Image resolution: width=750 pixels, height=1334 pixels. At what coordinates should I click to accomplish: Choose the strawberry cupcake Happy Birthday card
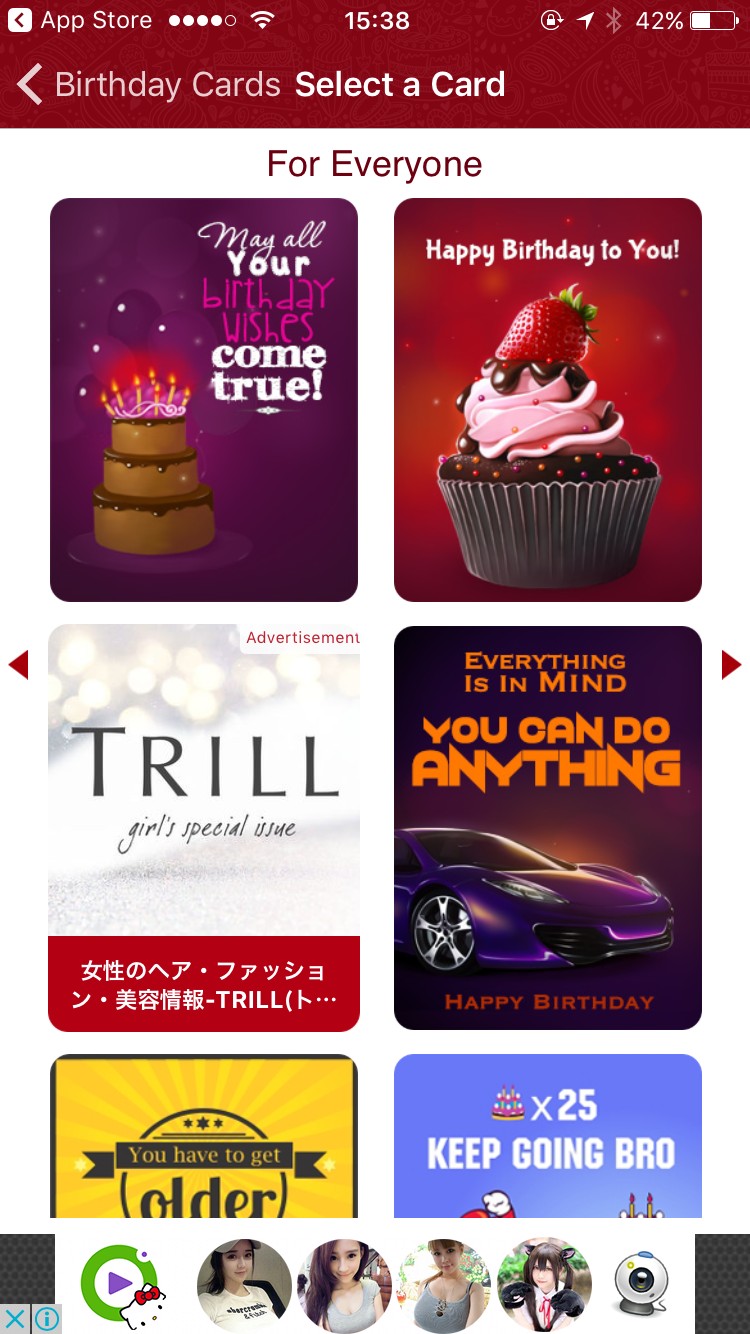548,400
